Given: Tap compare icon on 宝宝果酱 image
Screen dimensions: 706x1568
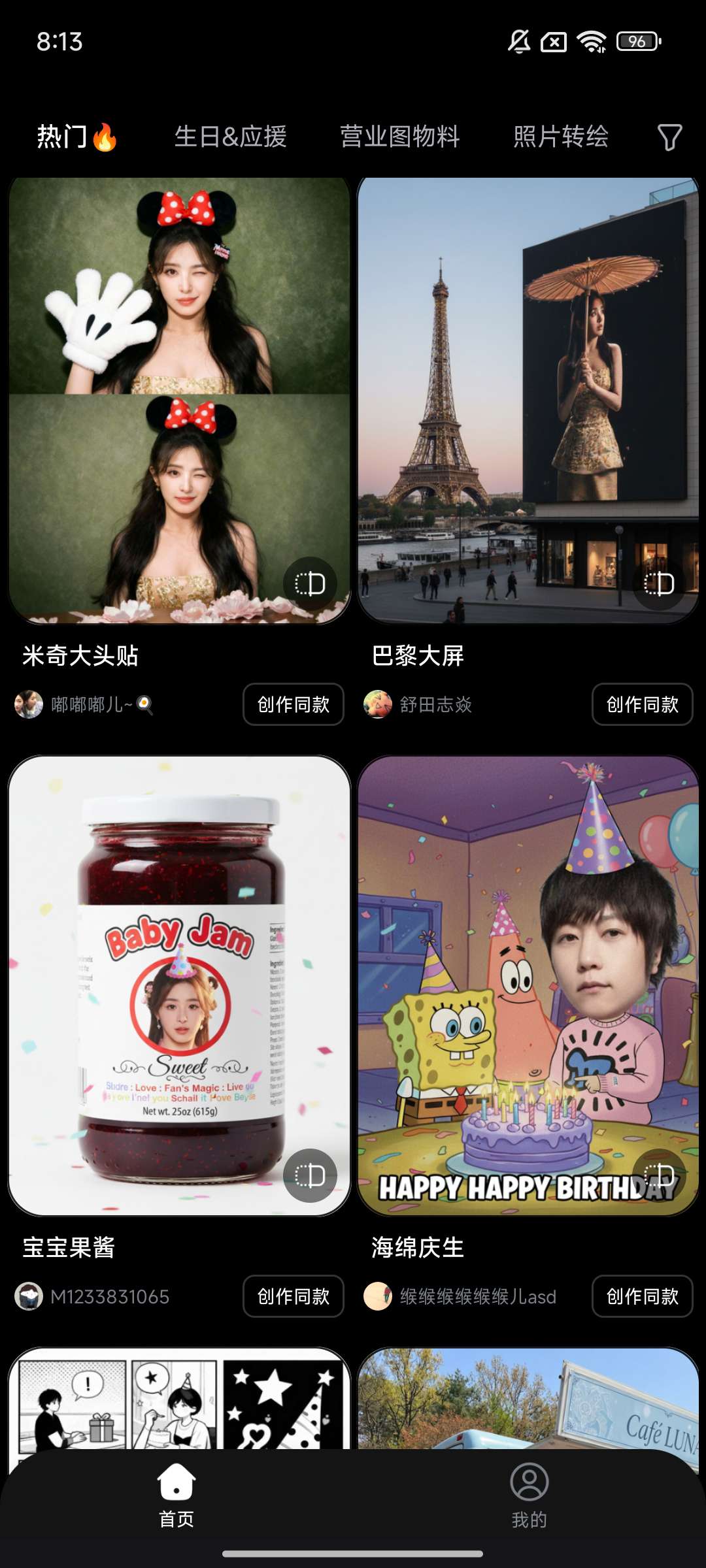Looking at the screenshot, I should click(x=310, y=1175).
